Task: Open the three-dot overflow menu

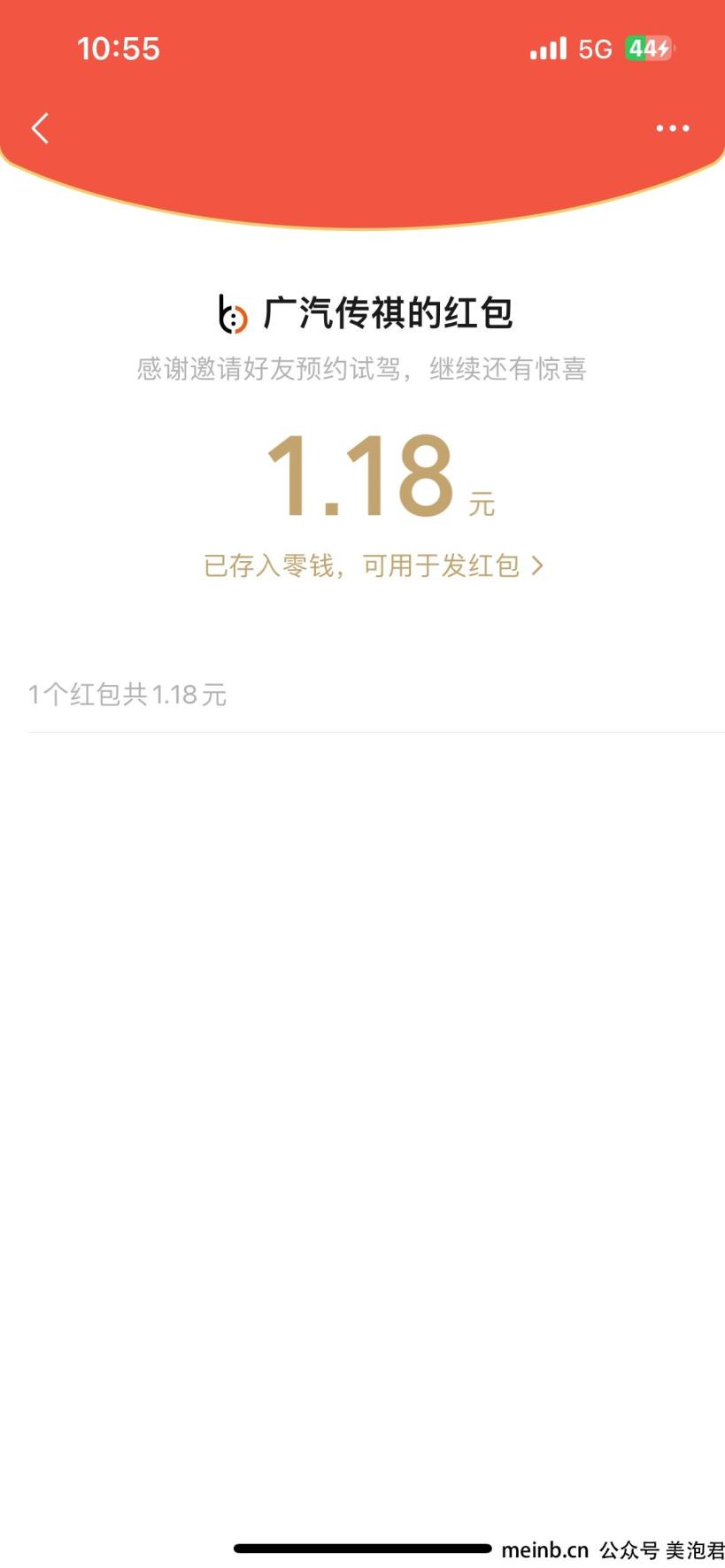Action: click(x=672, y=128)
